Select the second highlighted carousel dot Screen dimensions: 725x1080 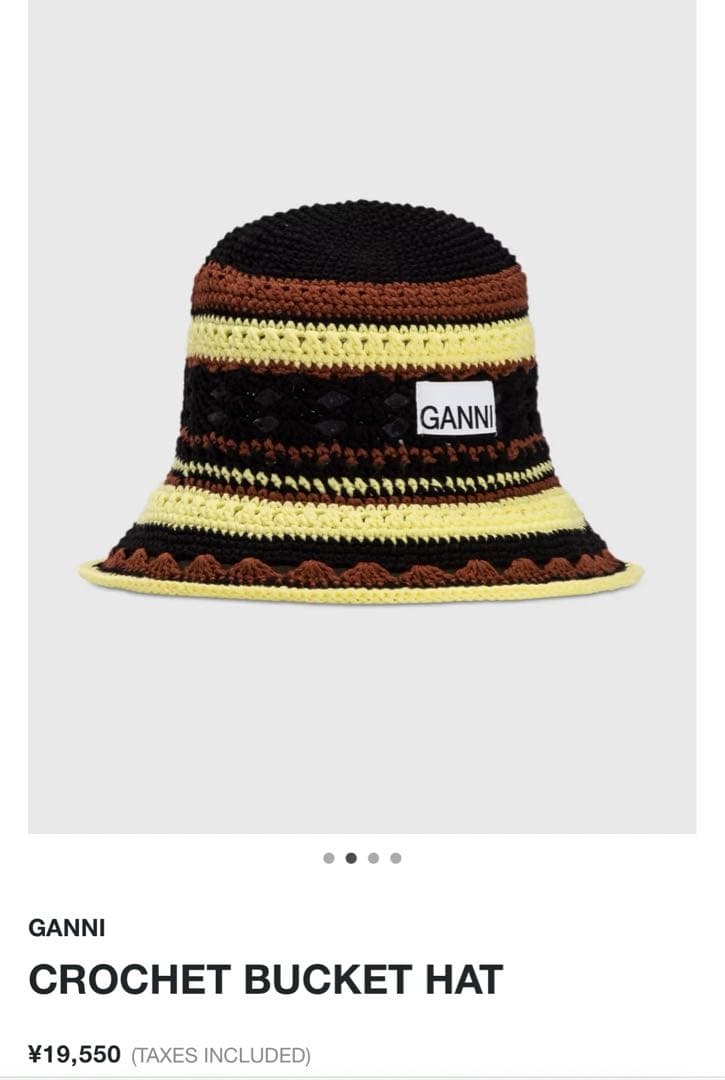(349, 855)
